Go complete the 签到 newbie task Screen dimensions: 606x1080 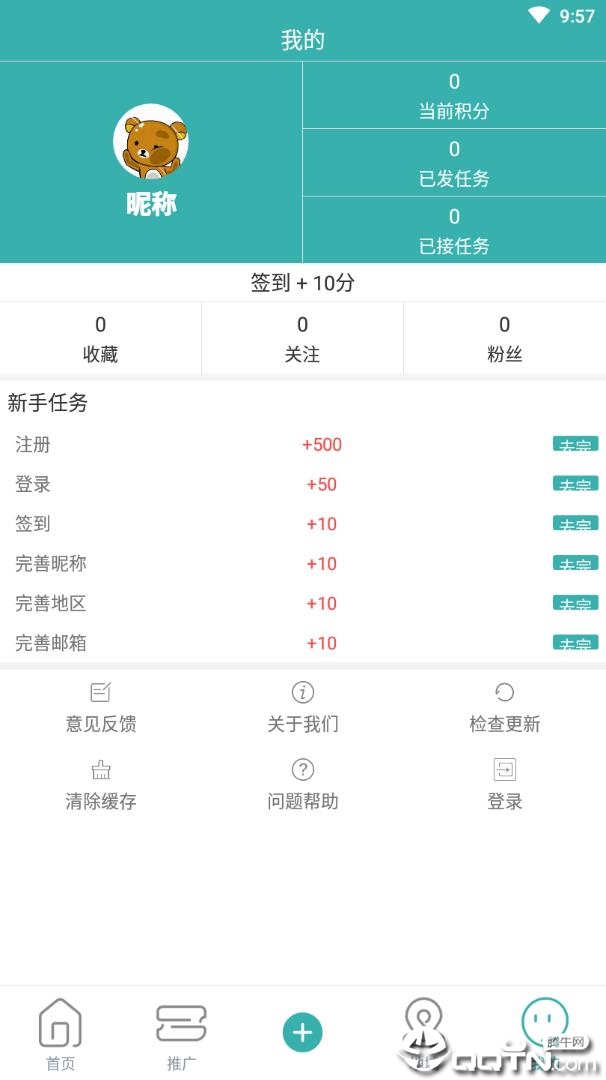pyautogui.click(x=575, y=524)
